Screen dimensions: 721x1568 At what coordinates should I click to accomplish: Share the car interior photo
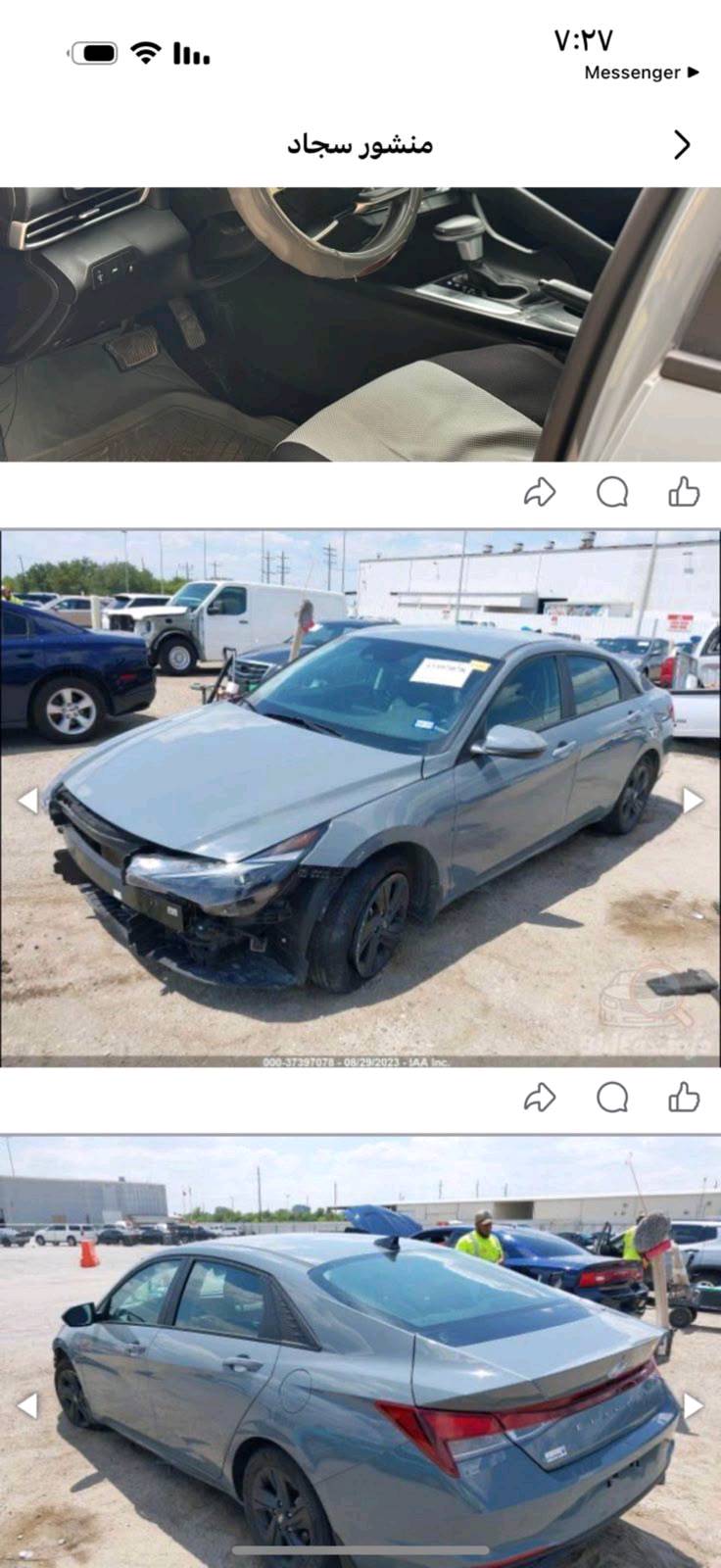(x=540, y=492)
